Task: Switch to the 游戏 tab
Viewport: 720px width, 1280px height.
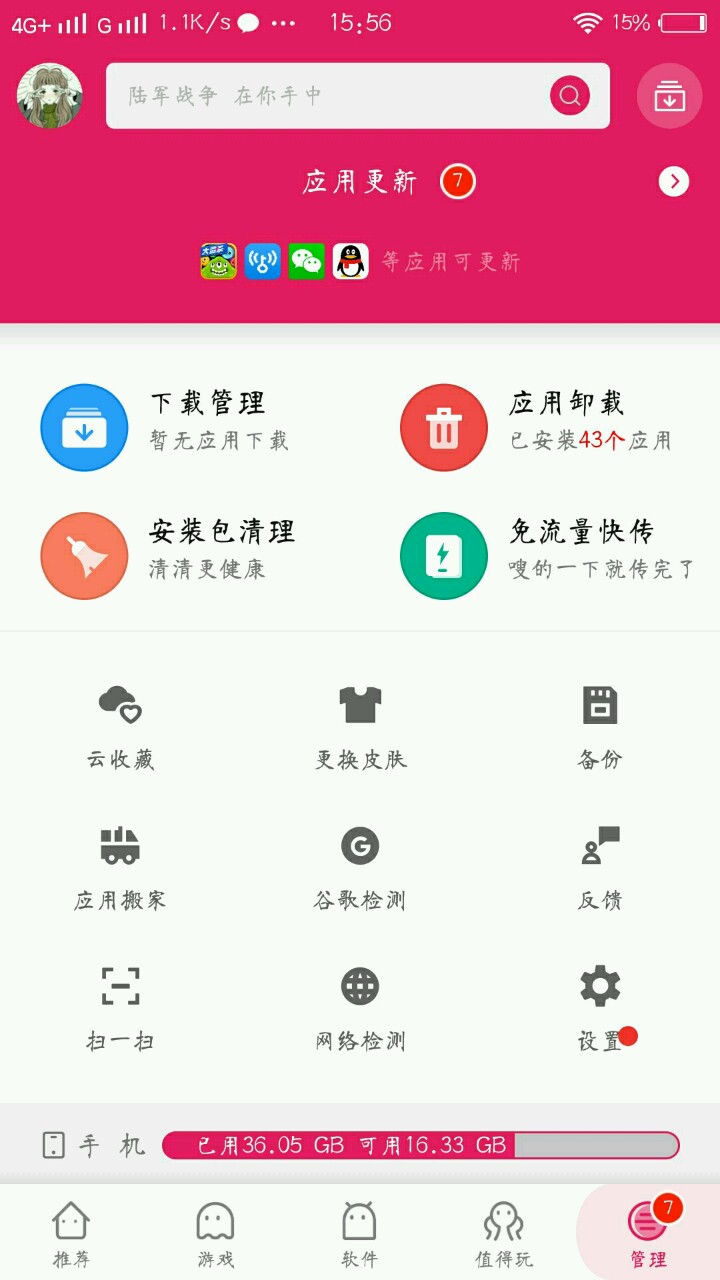Action: point(215,1234)
